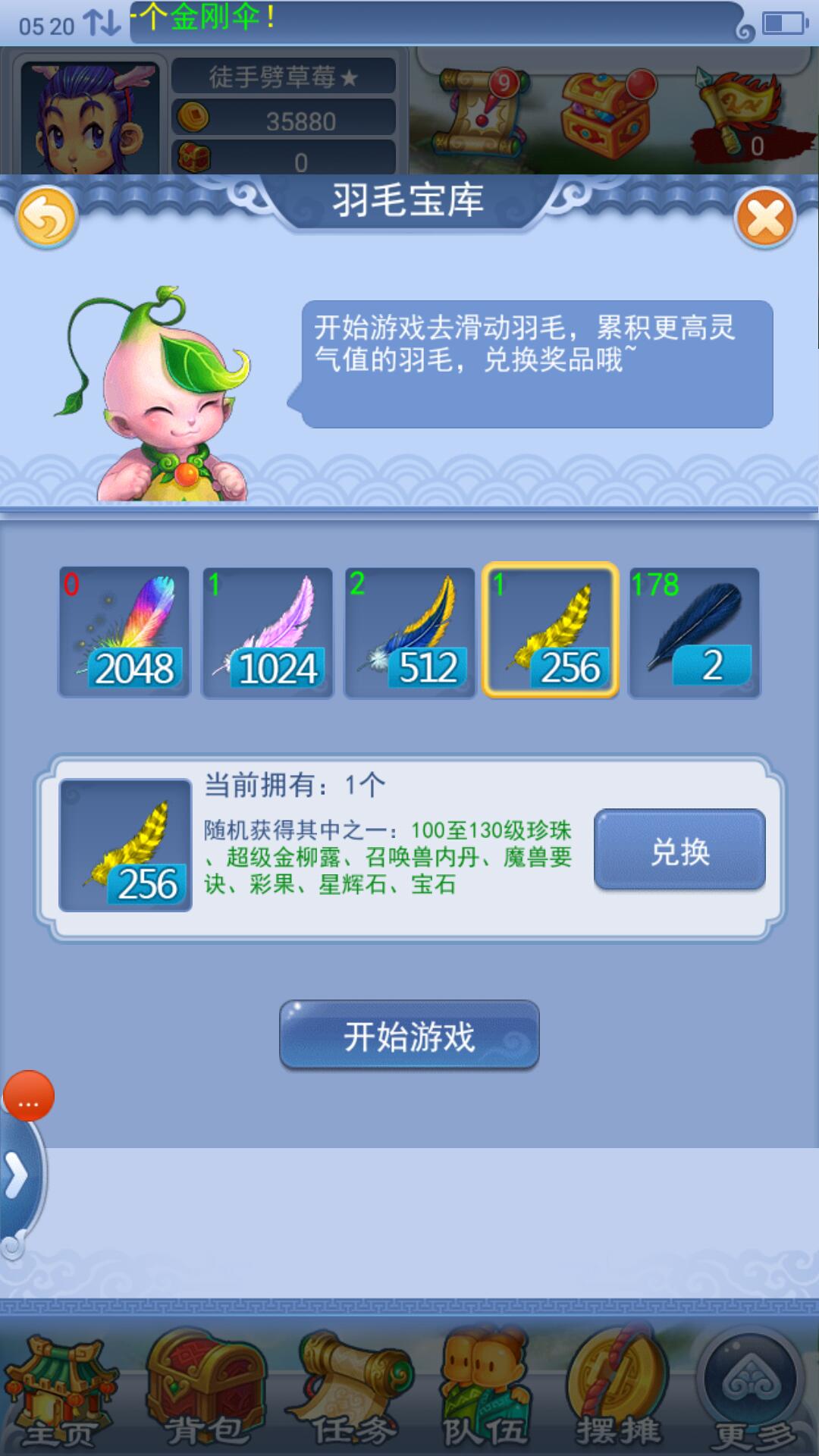Go back using the yellow arrow

46,218
